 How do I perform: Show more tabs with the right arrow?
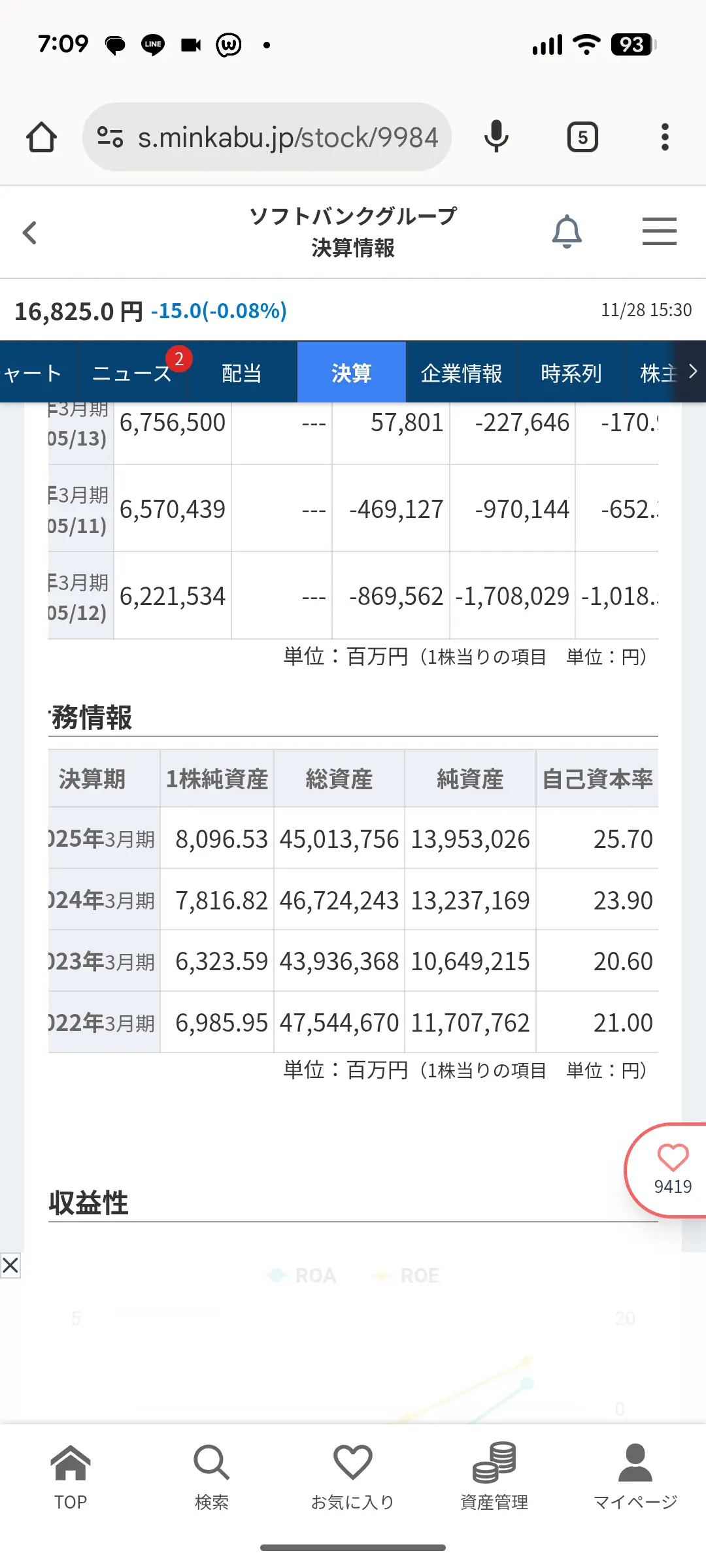(692, 372)
